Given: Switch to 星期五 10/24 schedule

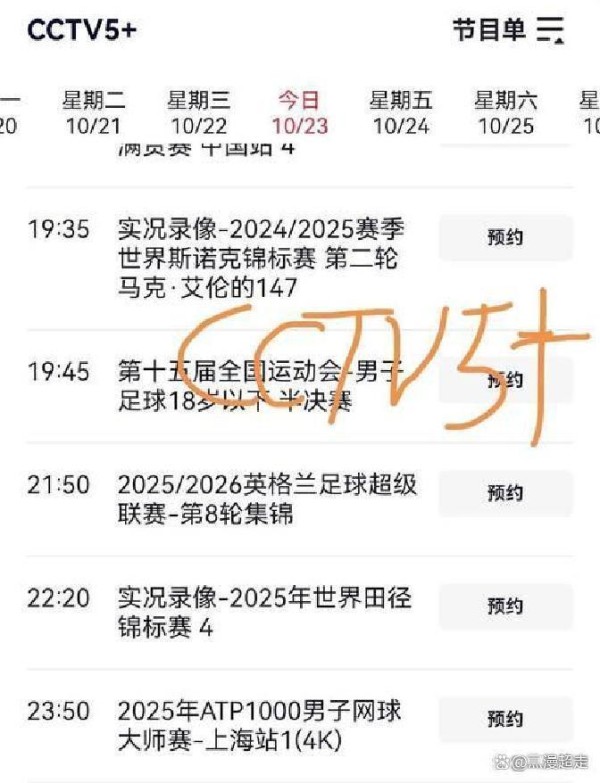Looking at the screenshot, I should 401,112.
